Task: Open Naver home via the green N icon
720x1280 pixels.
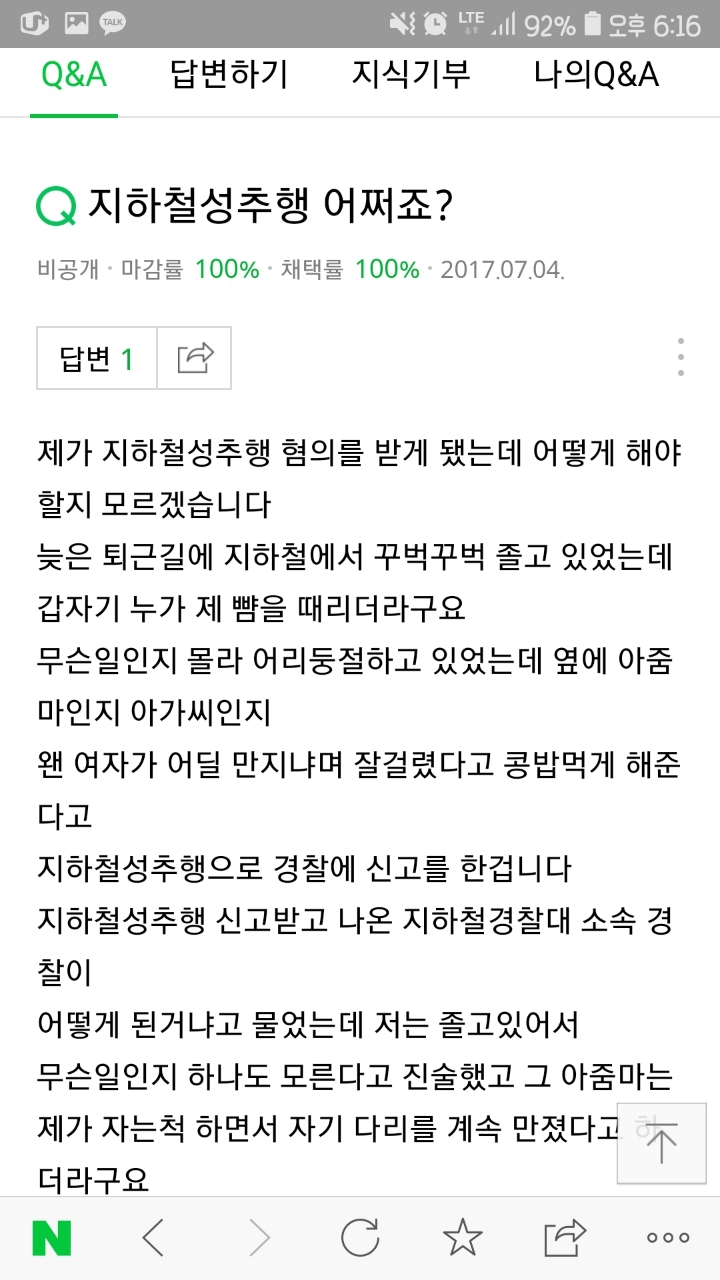Action: click(52, 1238)
